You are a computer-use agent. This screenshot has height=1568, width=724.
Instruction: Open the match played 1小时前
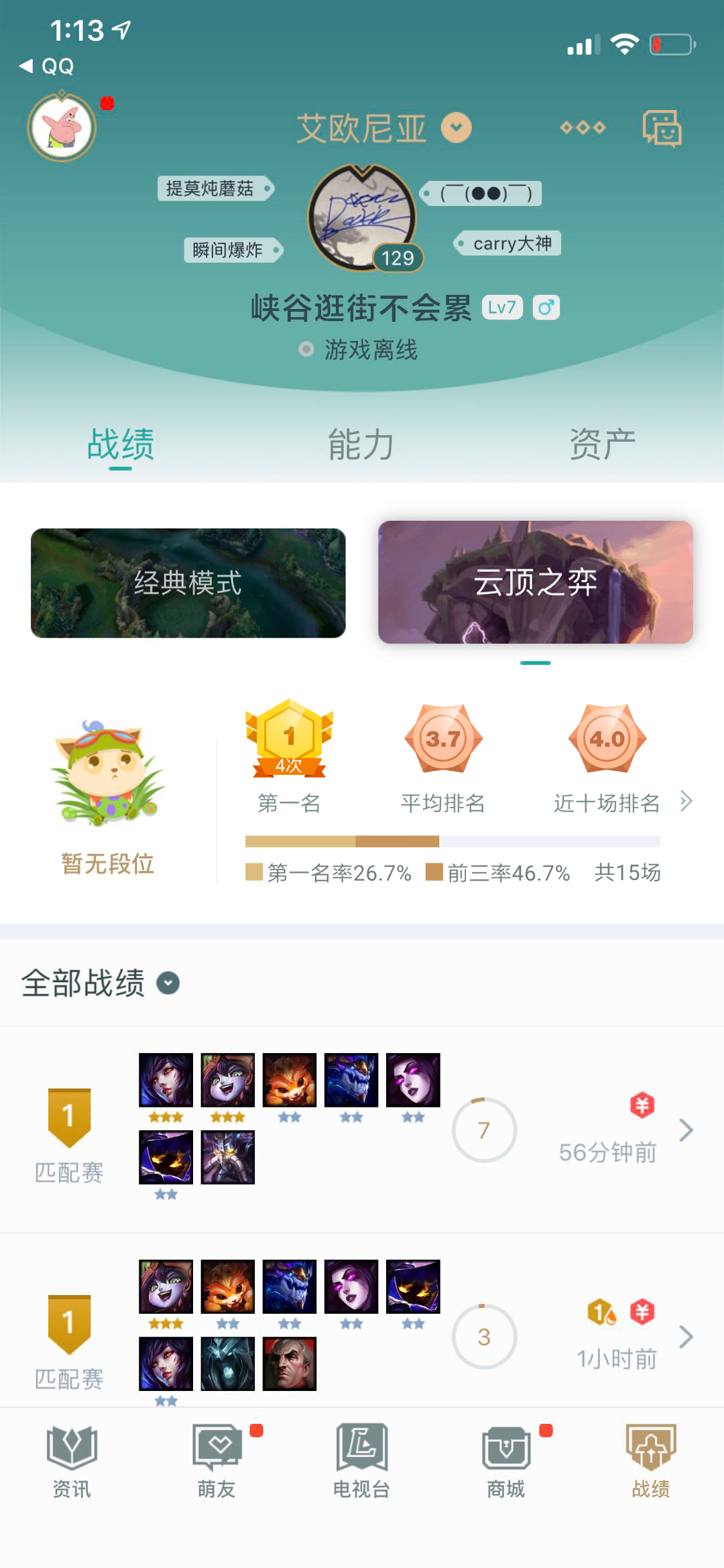(x=685, y=1337)
